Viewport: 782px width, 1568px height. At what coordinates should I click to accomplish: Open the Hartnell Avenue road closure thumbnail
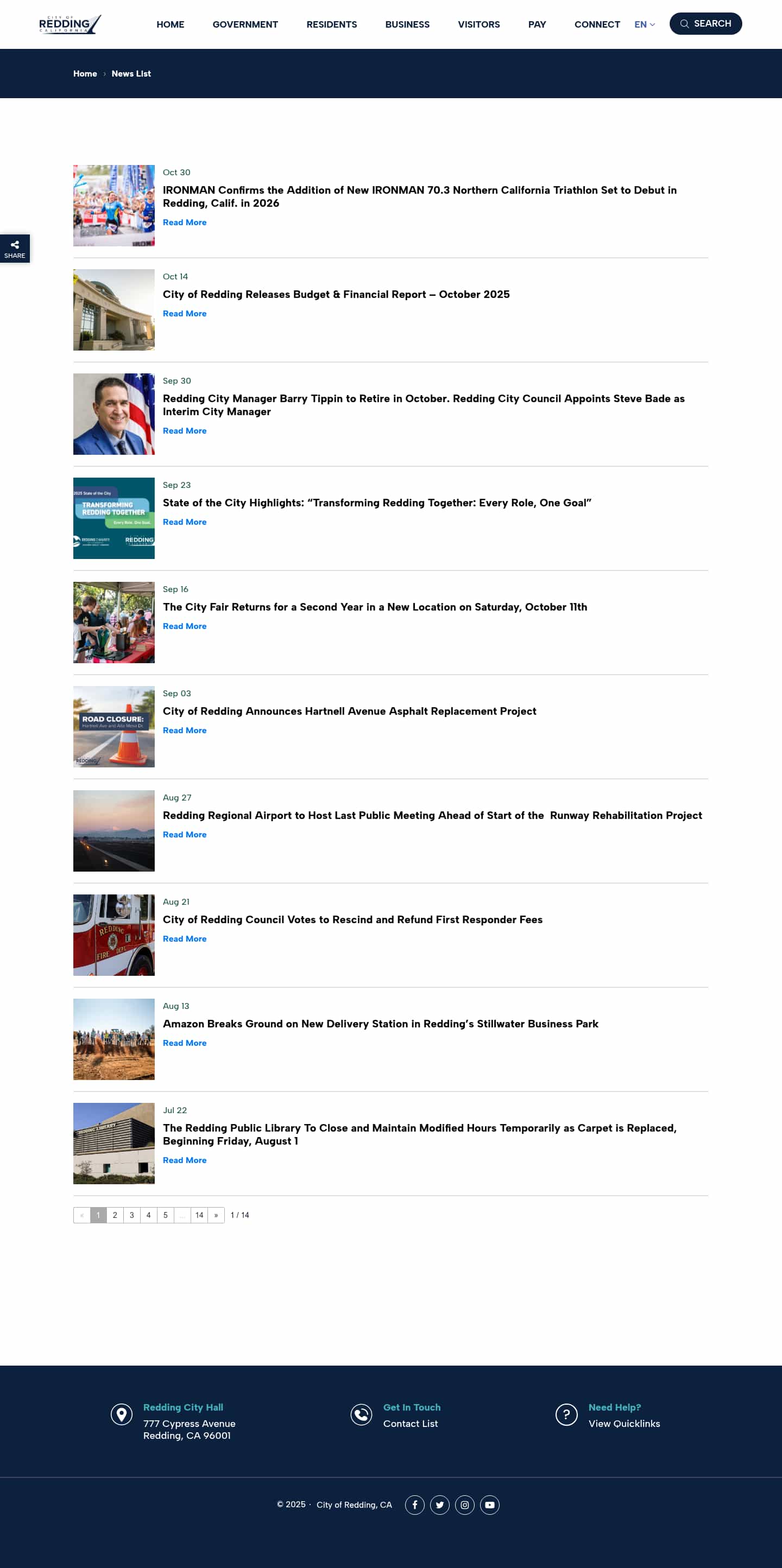tap(114, 726)
